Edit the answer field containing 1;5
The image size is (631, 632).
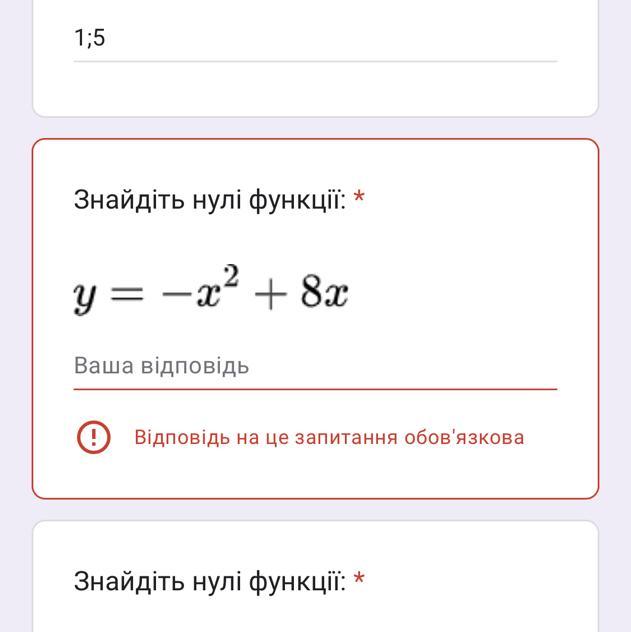click(314, 39)
